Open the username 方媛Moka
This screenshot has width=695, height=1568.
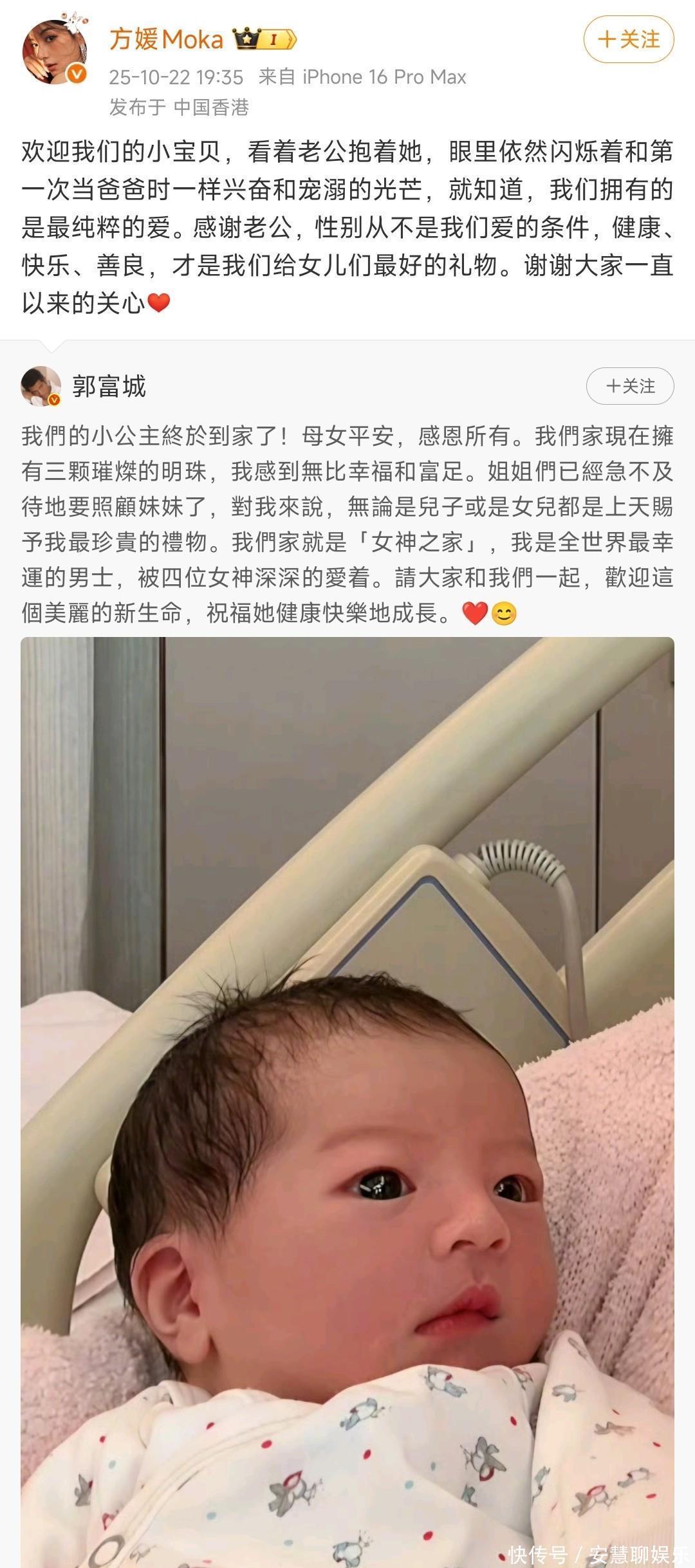166,40
